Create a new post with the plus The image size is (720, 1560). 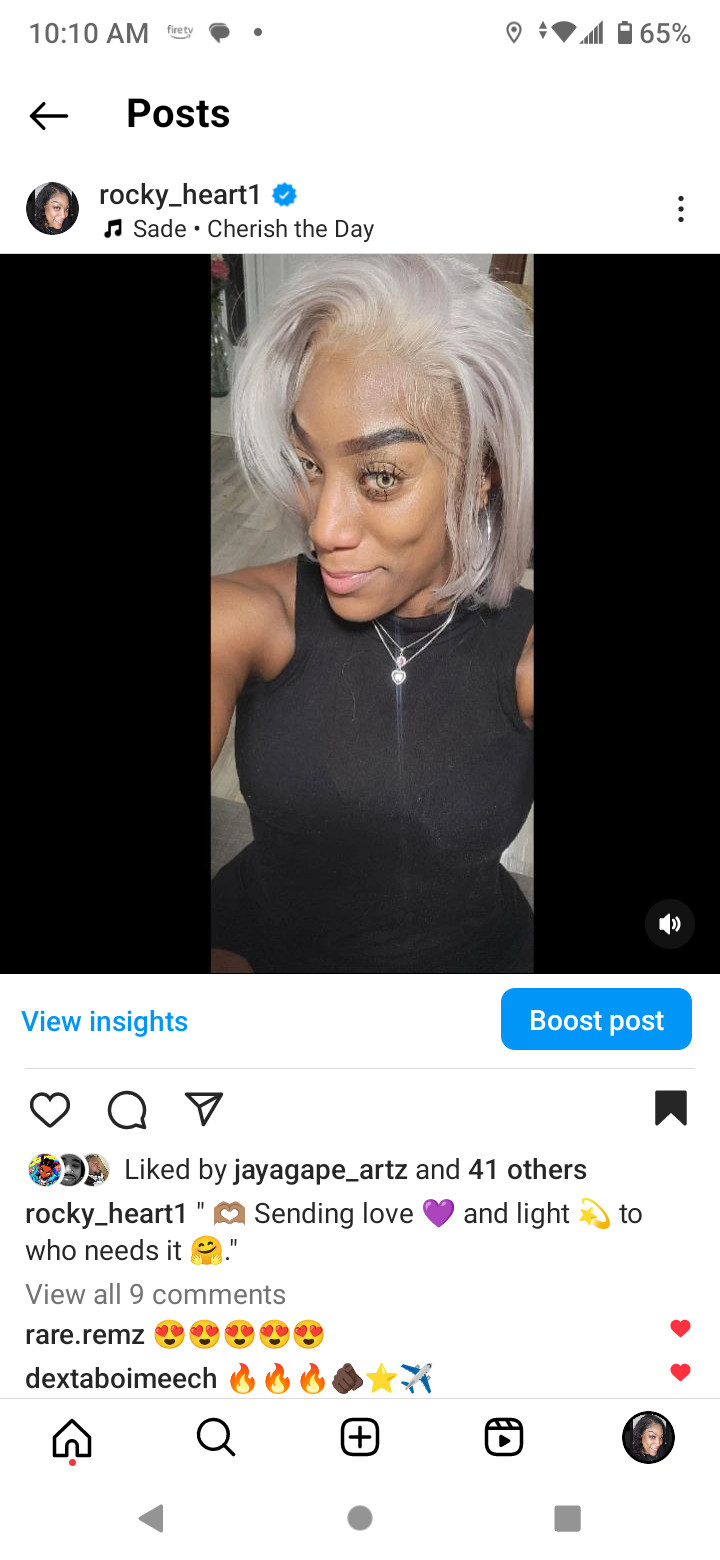click(x=360, y=1438)
